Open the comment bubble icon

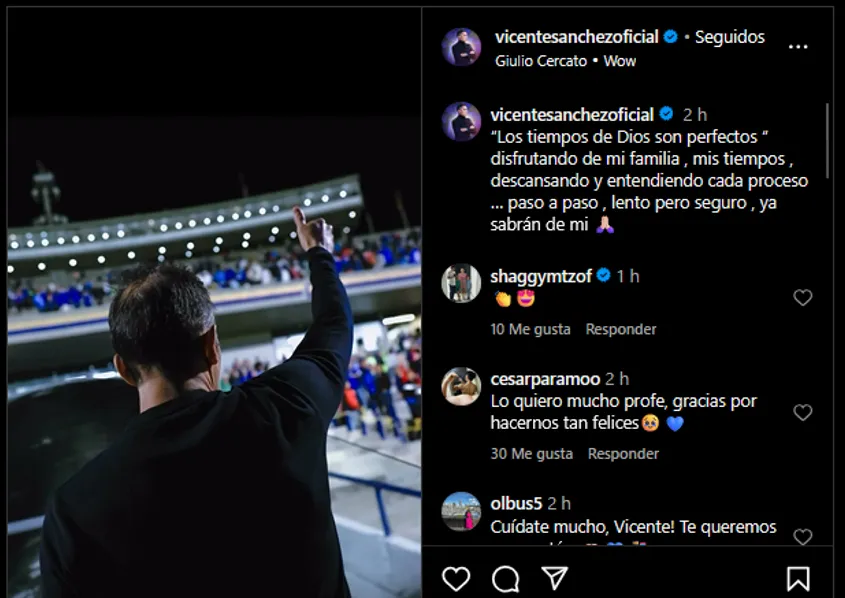coord(506,578)
